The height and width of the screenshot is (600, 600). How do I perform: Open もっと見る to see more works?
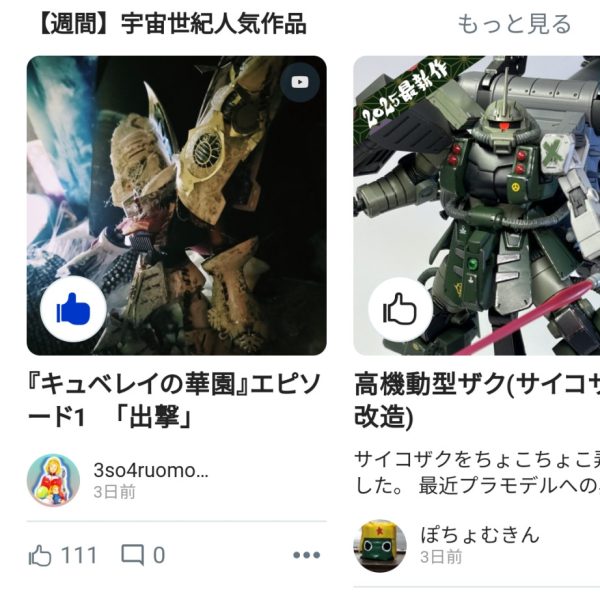[514, 24]
